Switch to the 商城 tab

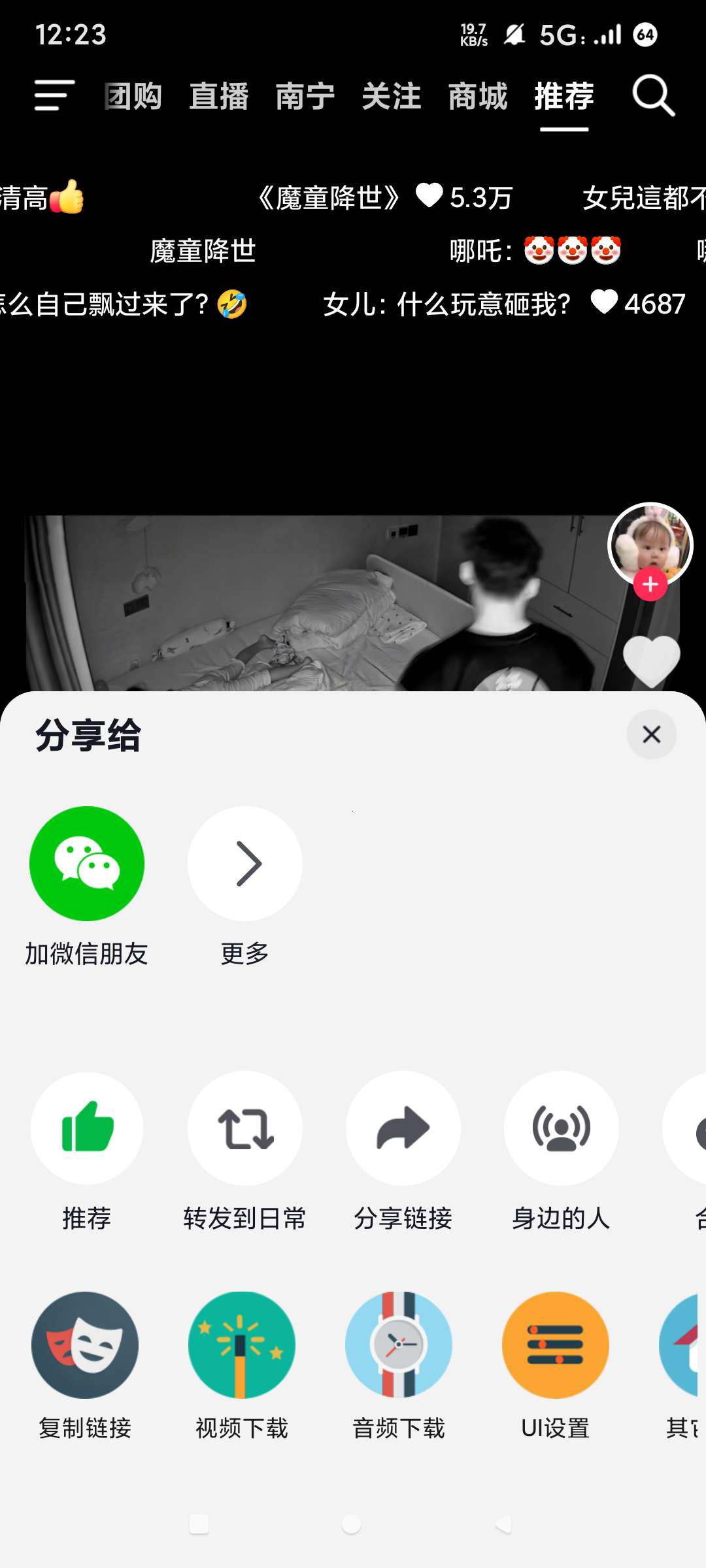click(x=478, y=97)
